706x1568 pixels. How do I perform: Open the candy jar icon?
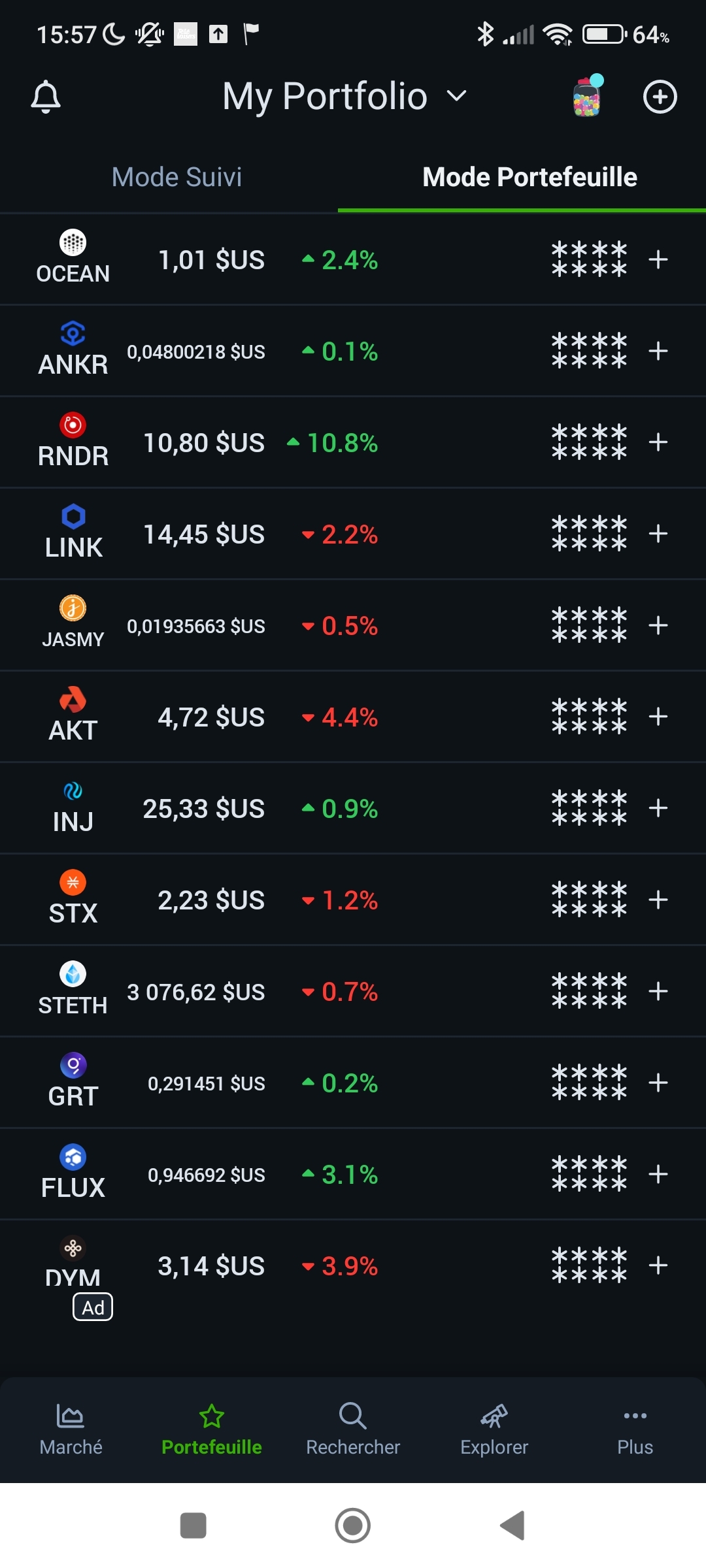tap(587, 97)
